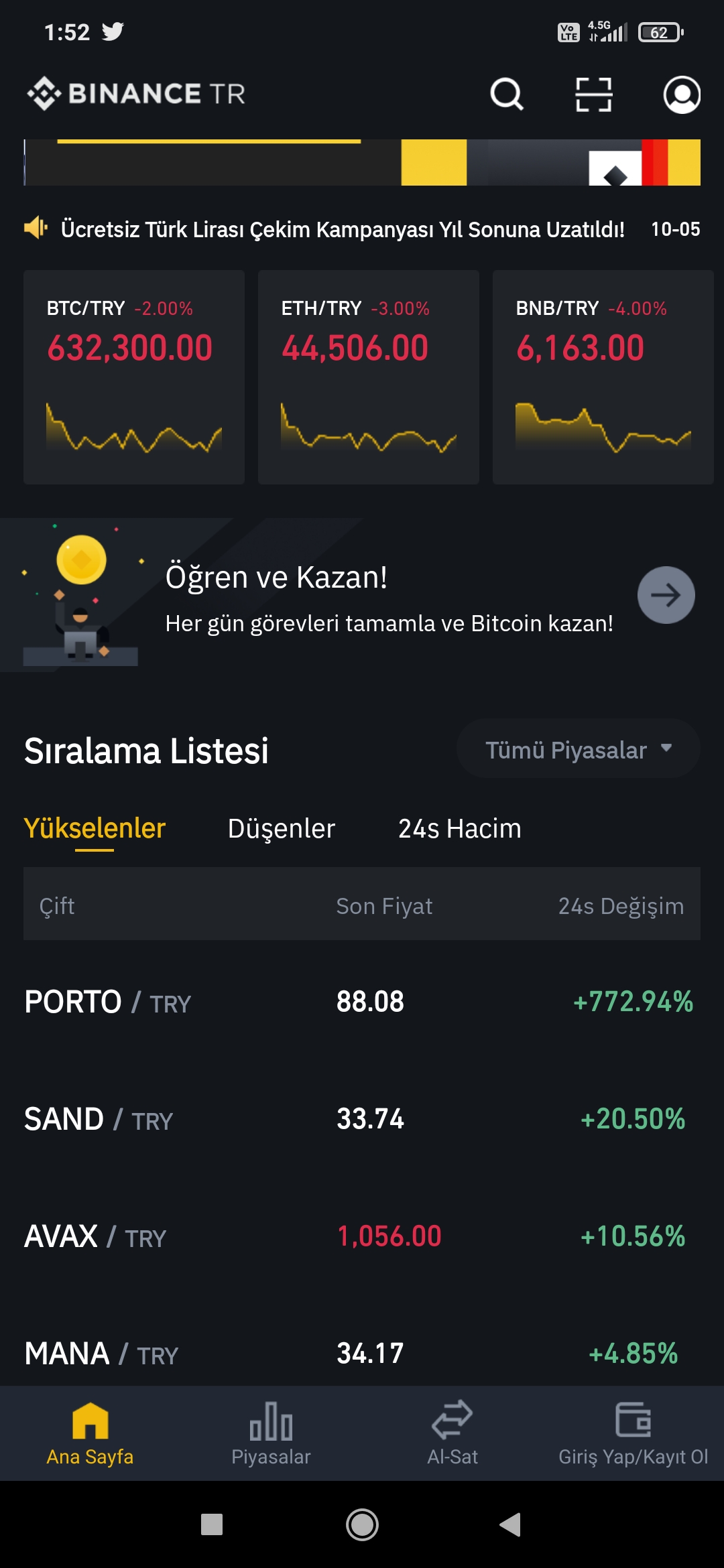The image size is (724, 1568).
Task: Open the profile account icon
Action: [x=682, y=94]
